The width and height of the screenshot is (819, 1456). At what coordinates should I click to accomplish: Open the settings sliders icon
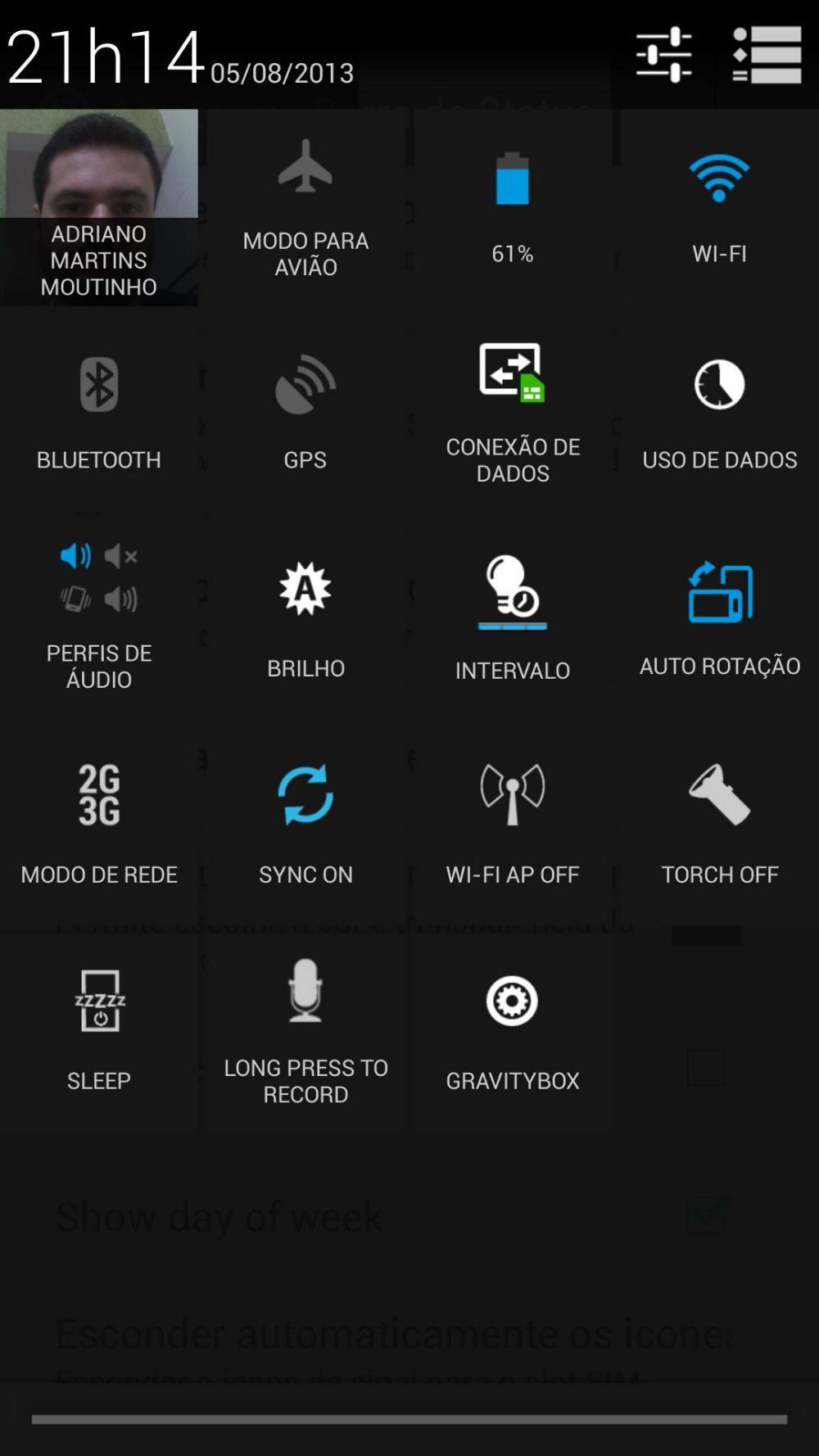(x=663, y=55)
